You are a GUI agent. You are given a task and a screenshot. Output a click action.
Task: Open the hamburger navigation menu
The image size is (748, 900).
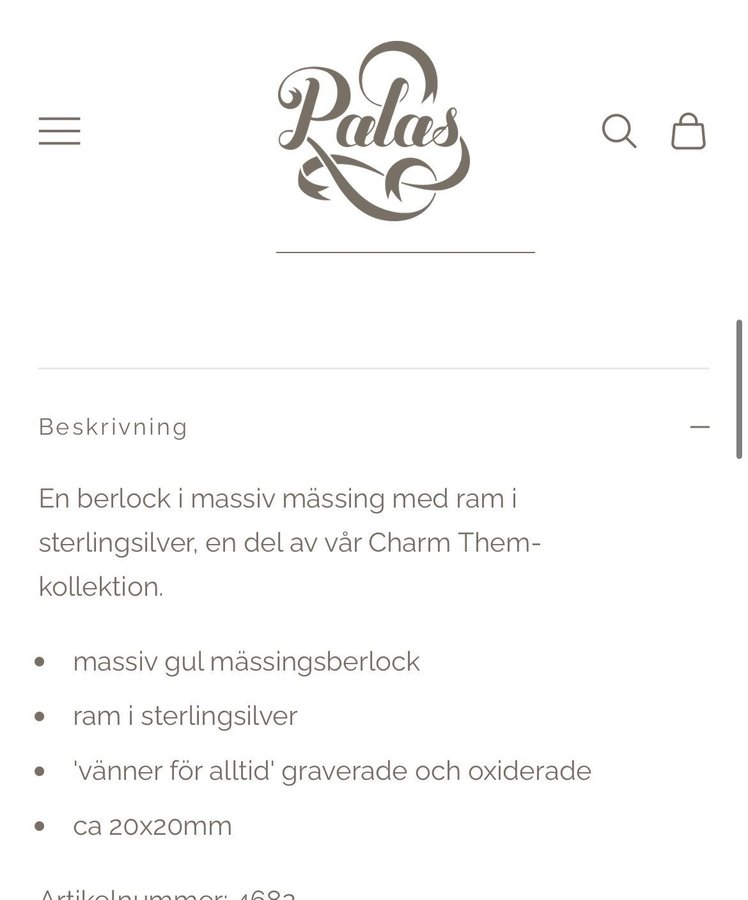click(60, 131)
